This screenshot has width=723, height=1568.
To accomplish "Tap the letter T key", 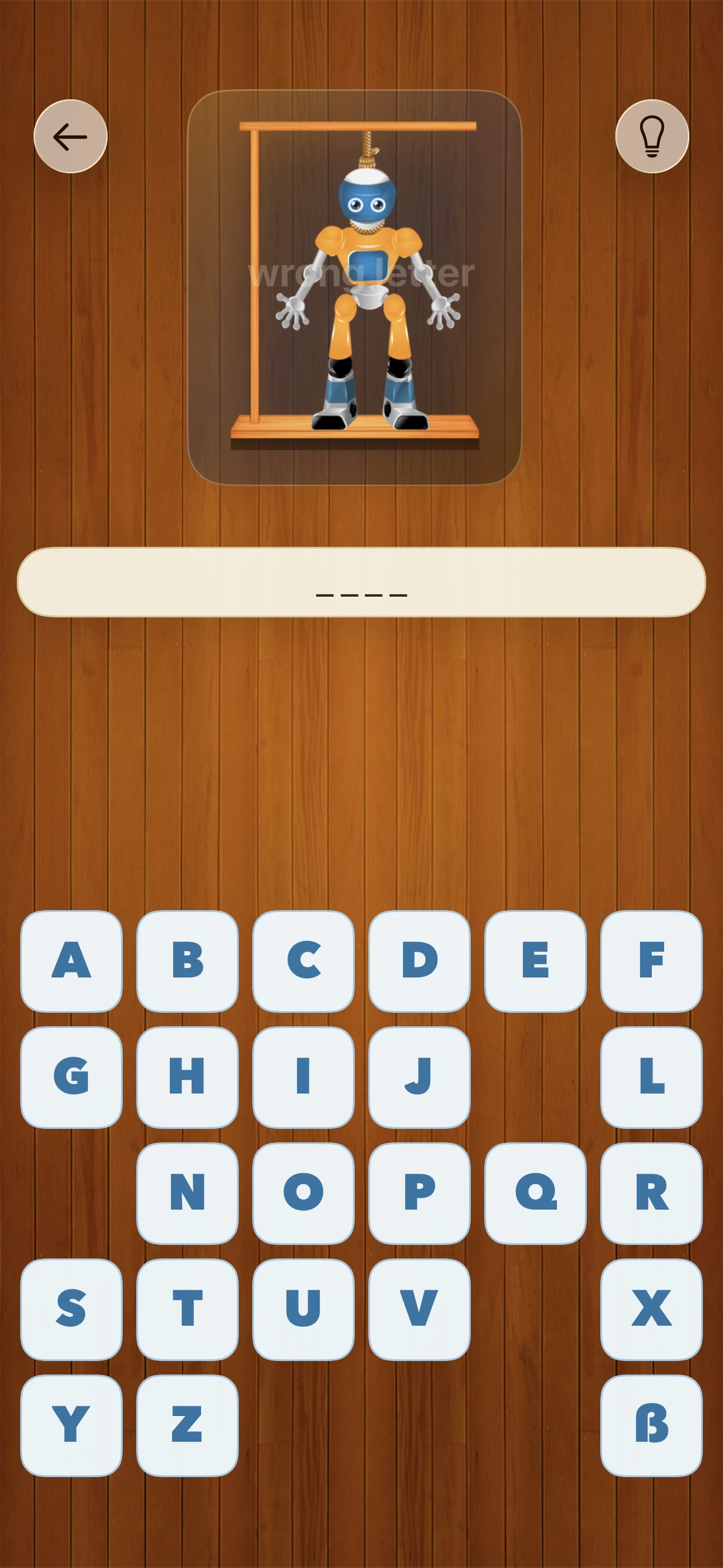I will pyautogui.click(x=187, y=1309).
